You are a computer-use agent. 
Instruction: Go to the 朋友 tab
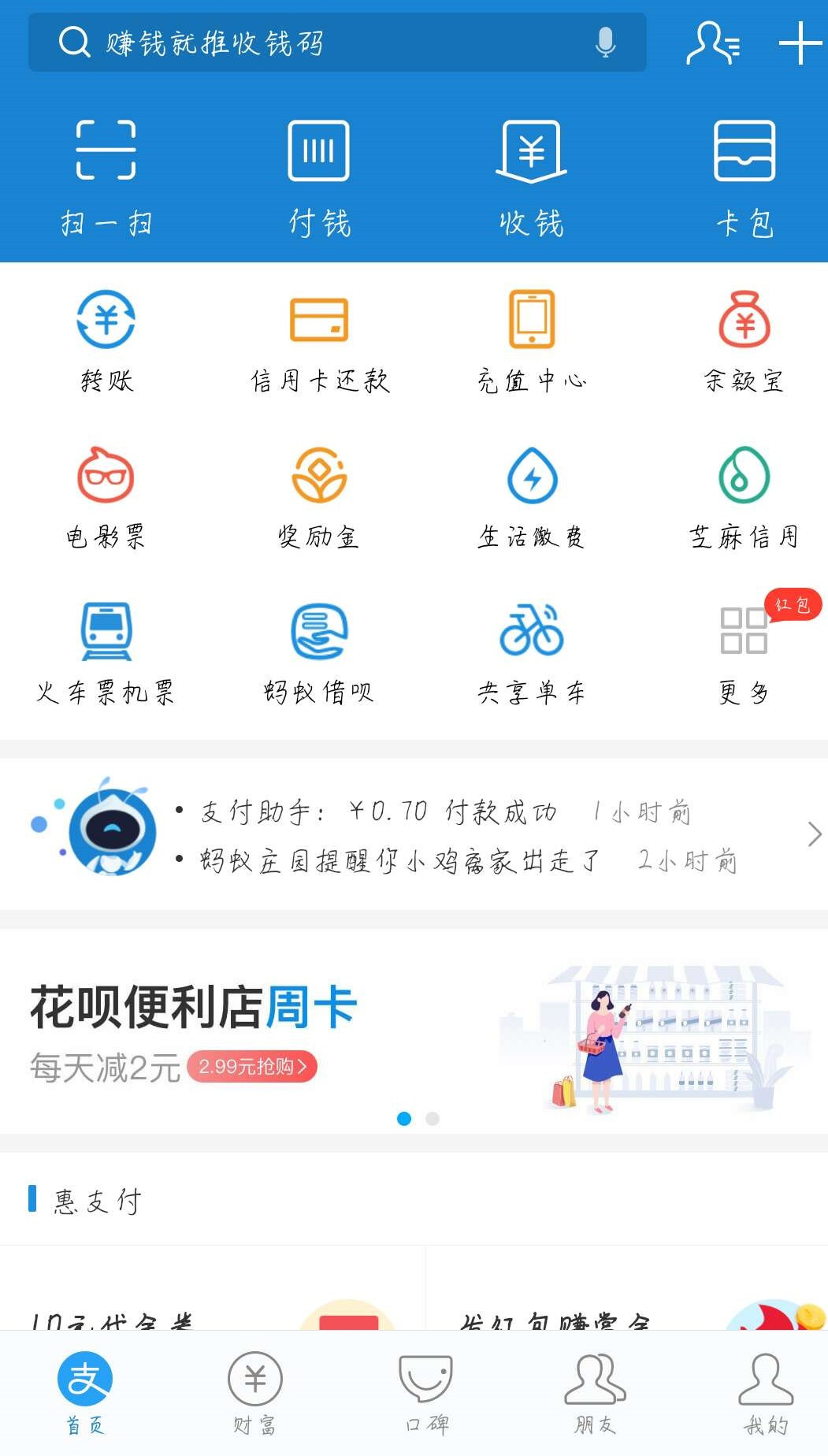click(595, 1393)
